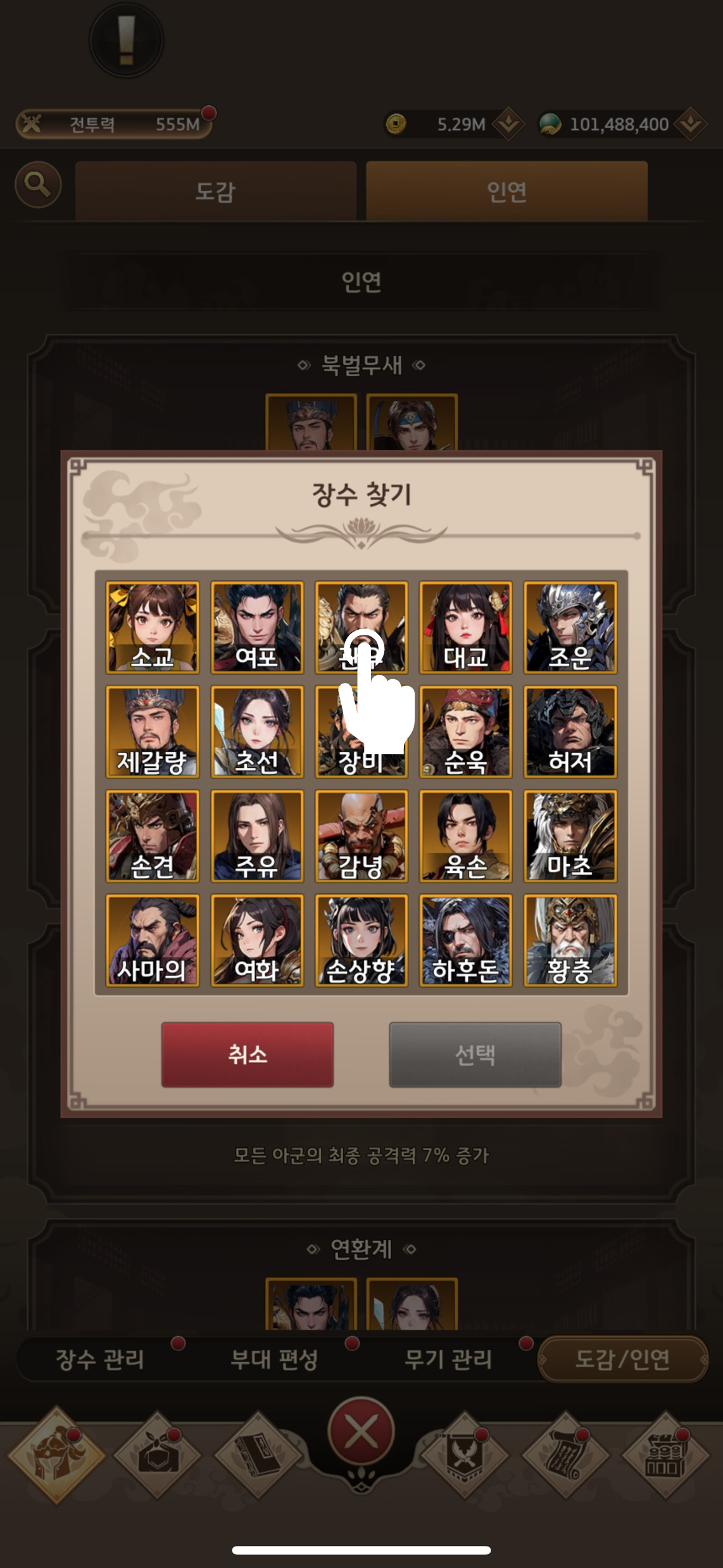Confirm choice with the 선택 button
The height and width of the screenshot is (1568, 723).
pos(475,1054)
